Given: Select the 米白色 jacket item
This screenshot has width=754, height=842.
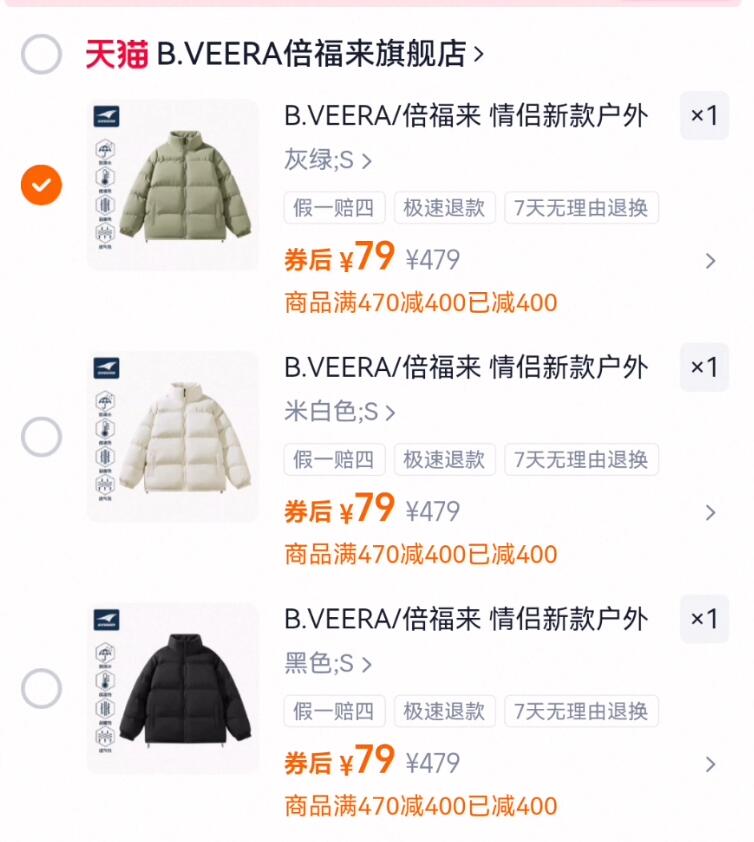Looking at the screenshot, I should [42, 437].
